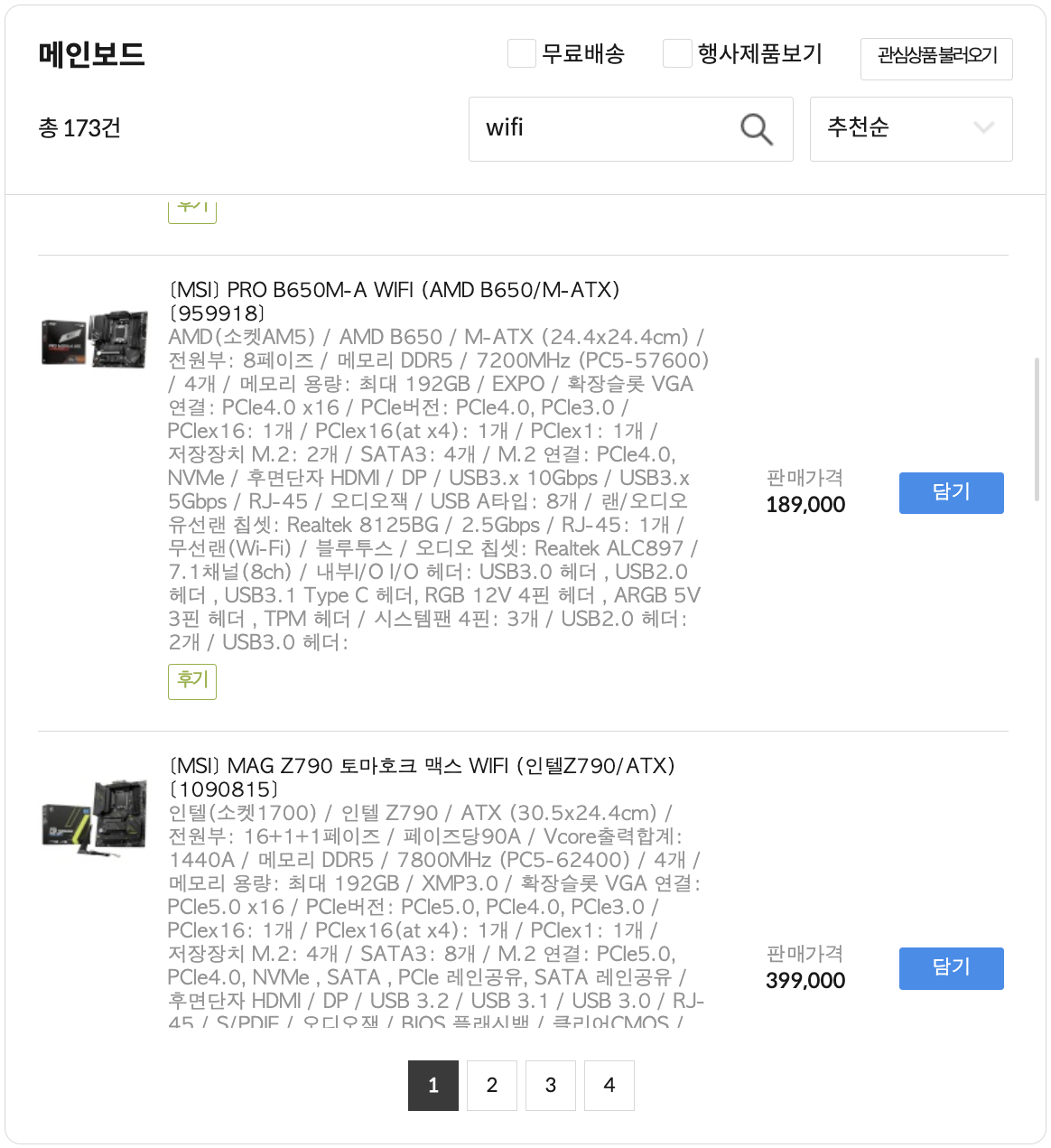Open 후기 for PRO B650M-A WIFI
Screen dimensions: 1051x1148
tap(192, 681)
